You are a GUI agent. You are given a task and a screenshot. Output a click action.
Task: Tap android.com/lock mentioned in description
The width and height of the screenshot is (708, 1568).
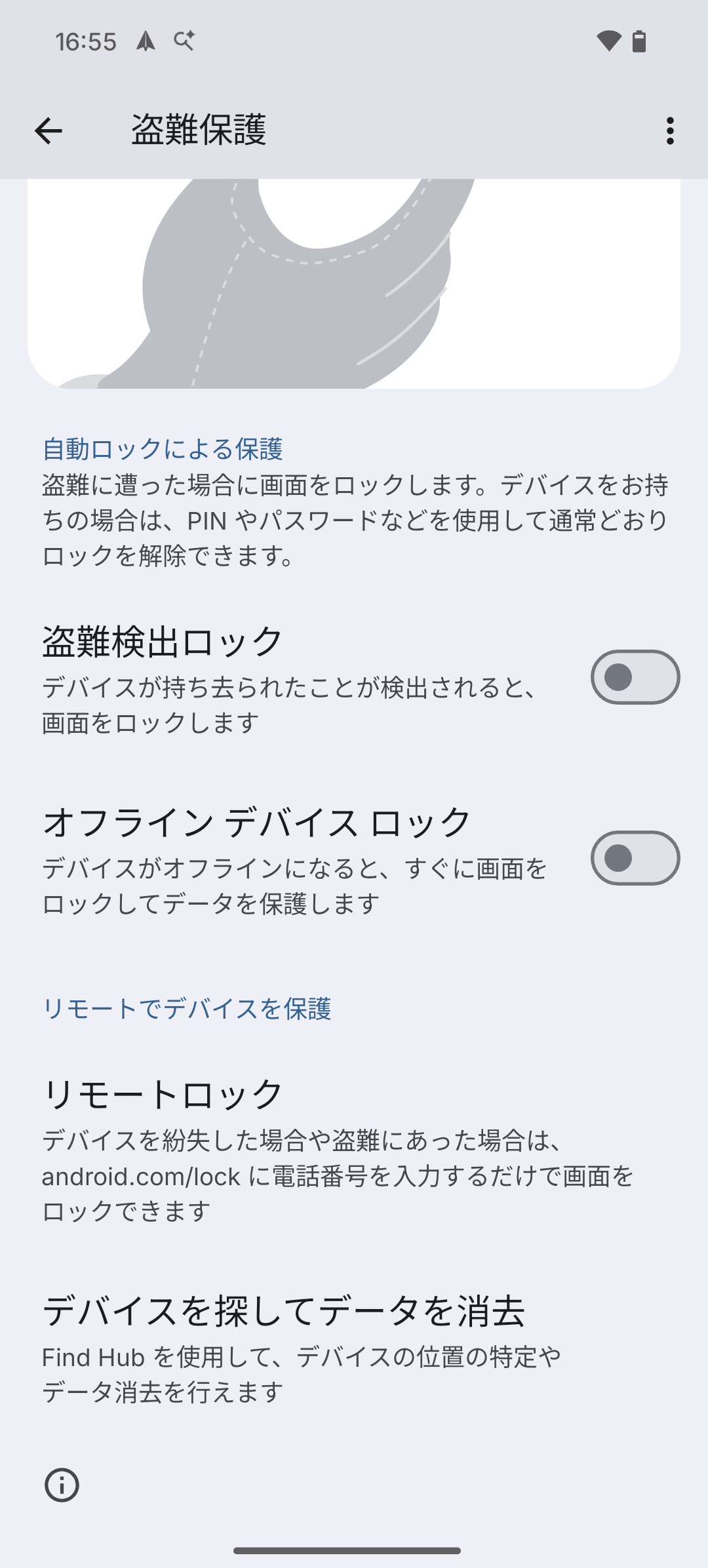139,1176
